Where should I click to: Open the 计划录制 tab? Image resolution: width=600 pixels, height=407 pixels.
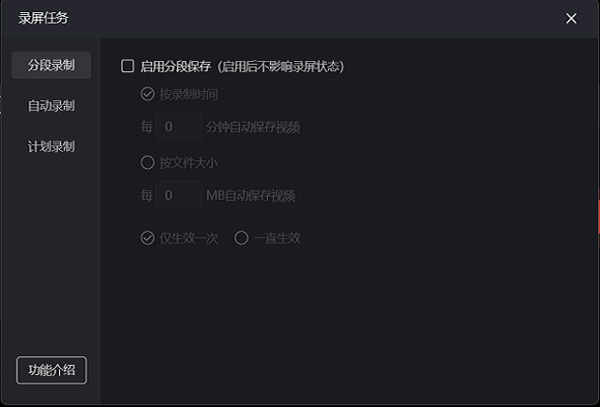tap(51, 146)
